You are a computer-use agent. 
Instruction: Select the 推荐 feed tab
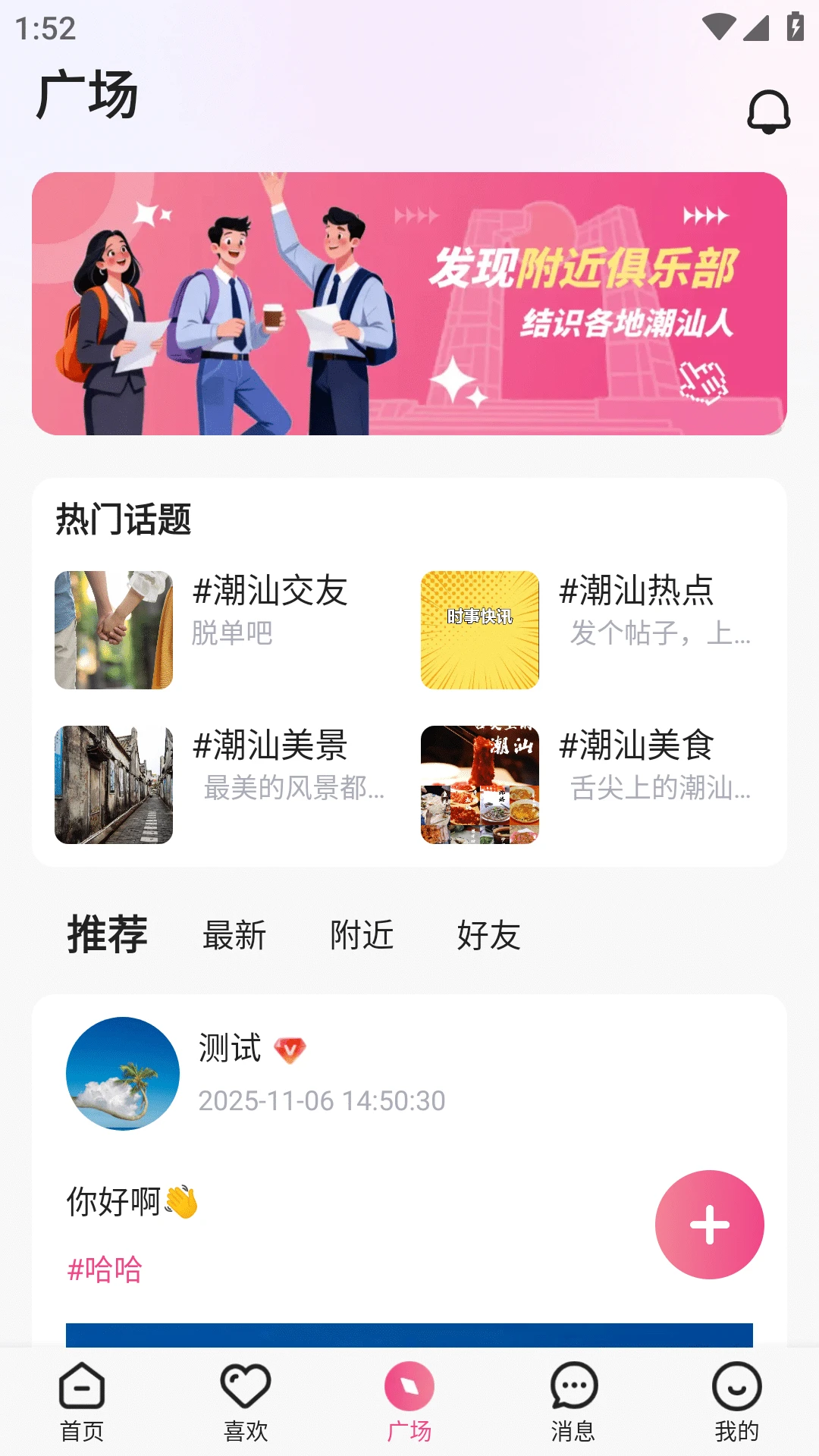(107, 934)
